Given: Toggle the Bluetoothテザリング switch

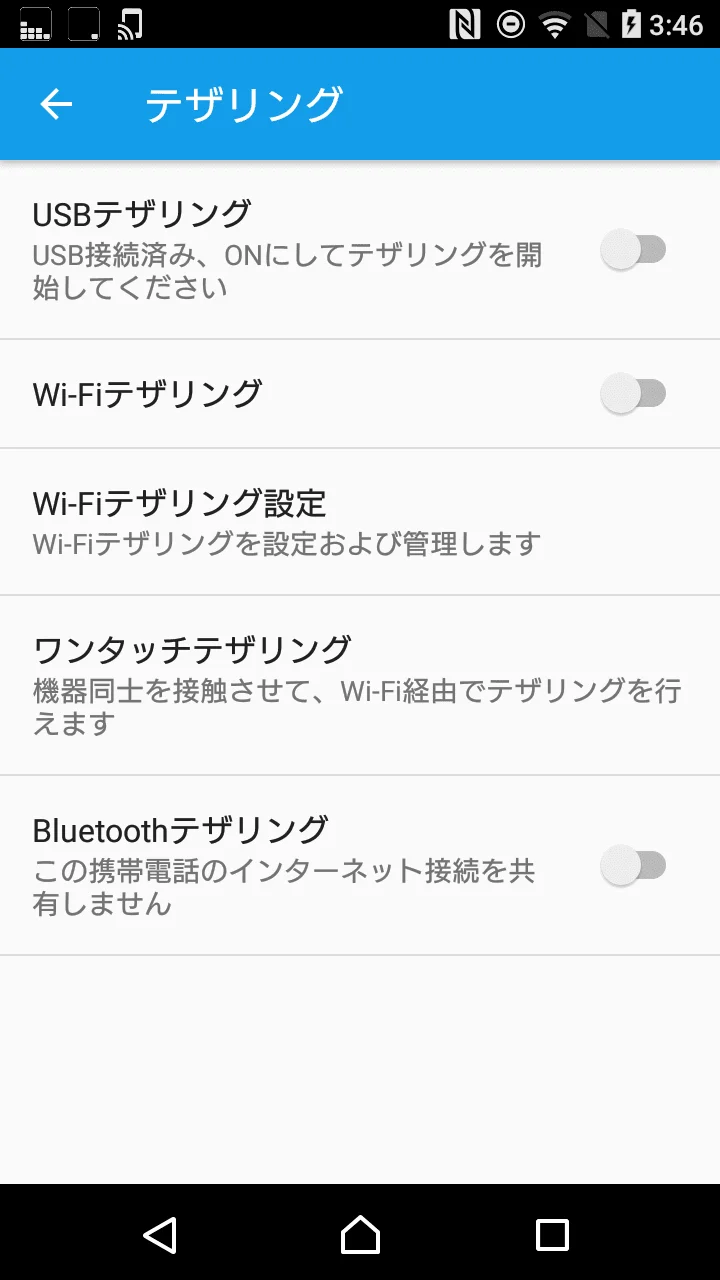Looking at the screenshot, I should click(x=634, y=866).
